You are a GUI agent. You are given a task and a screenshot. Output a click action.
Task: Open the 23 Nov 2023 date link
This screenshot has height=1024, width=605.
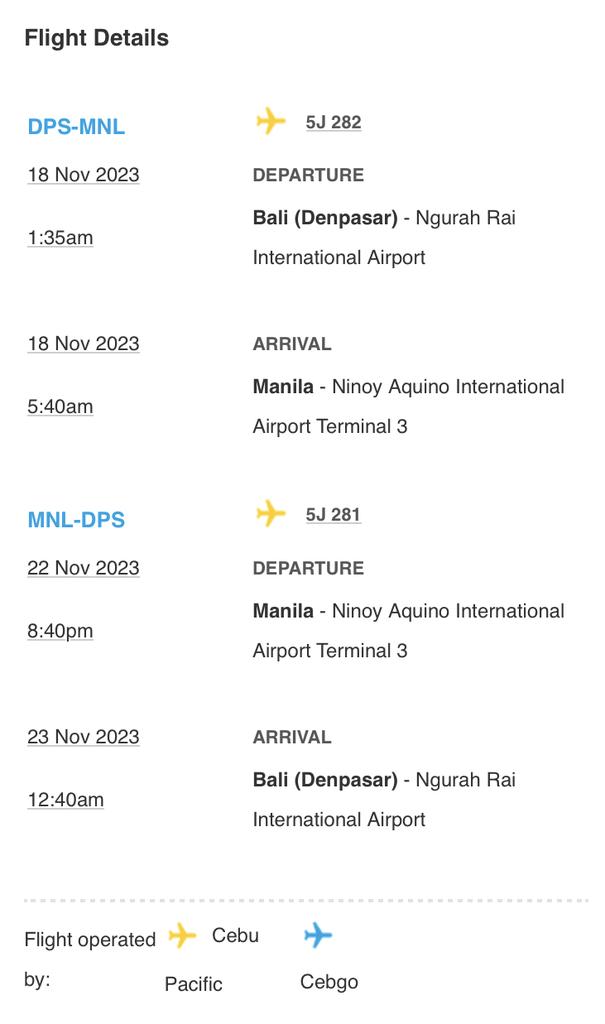click(83, 737)
